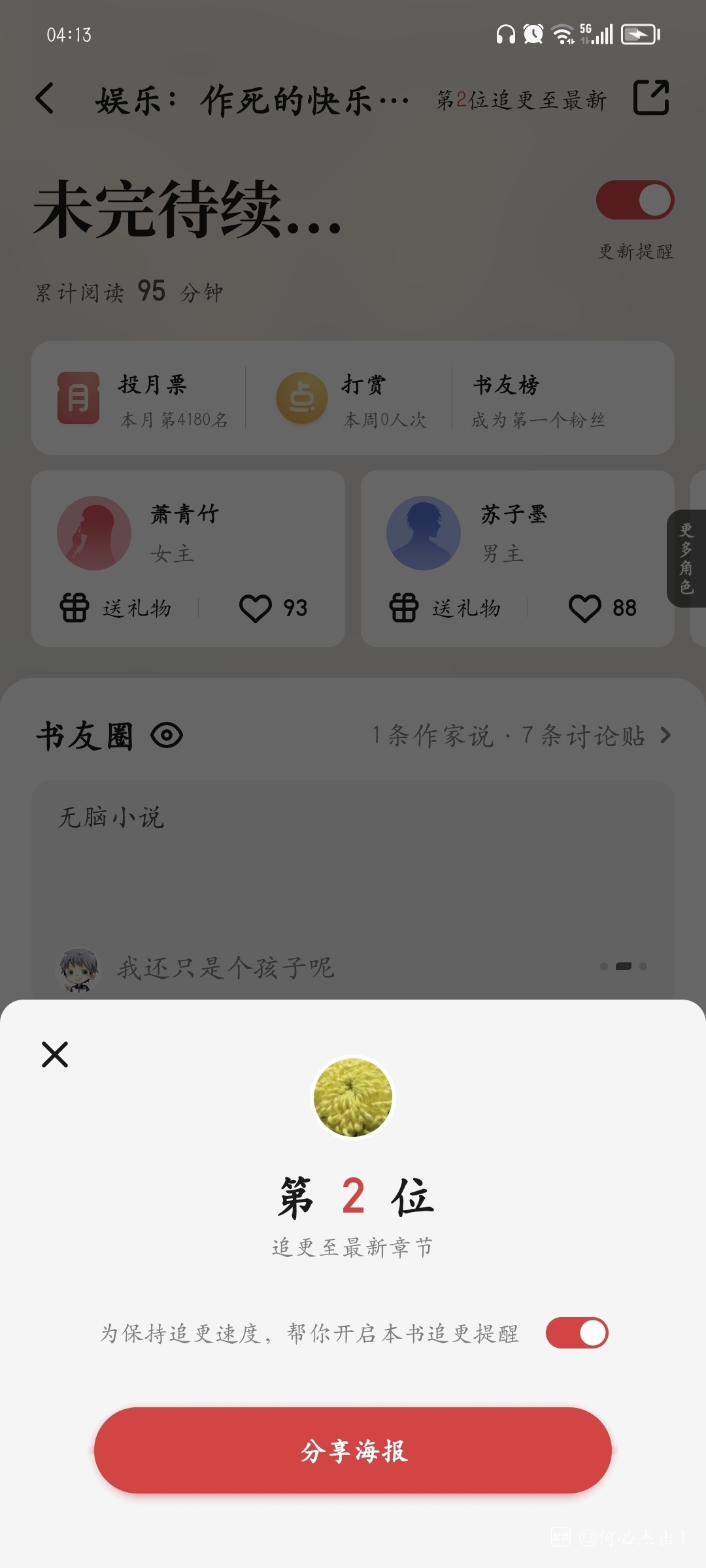Like the character 苏子墨
Viewport: 706px width, 1568px height.
click(585, 608)
